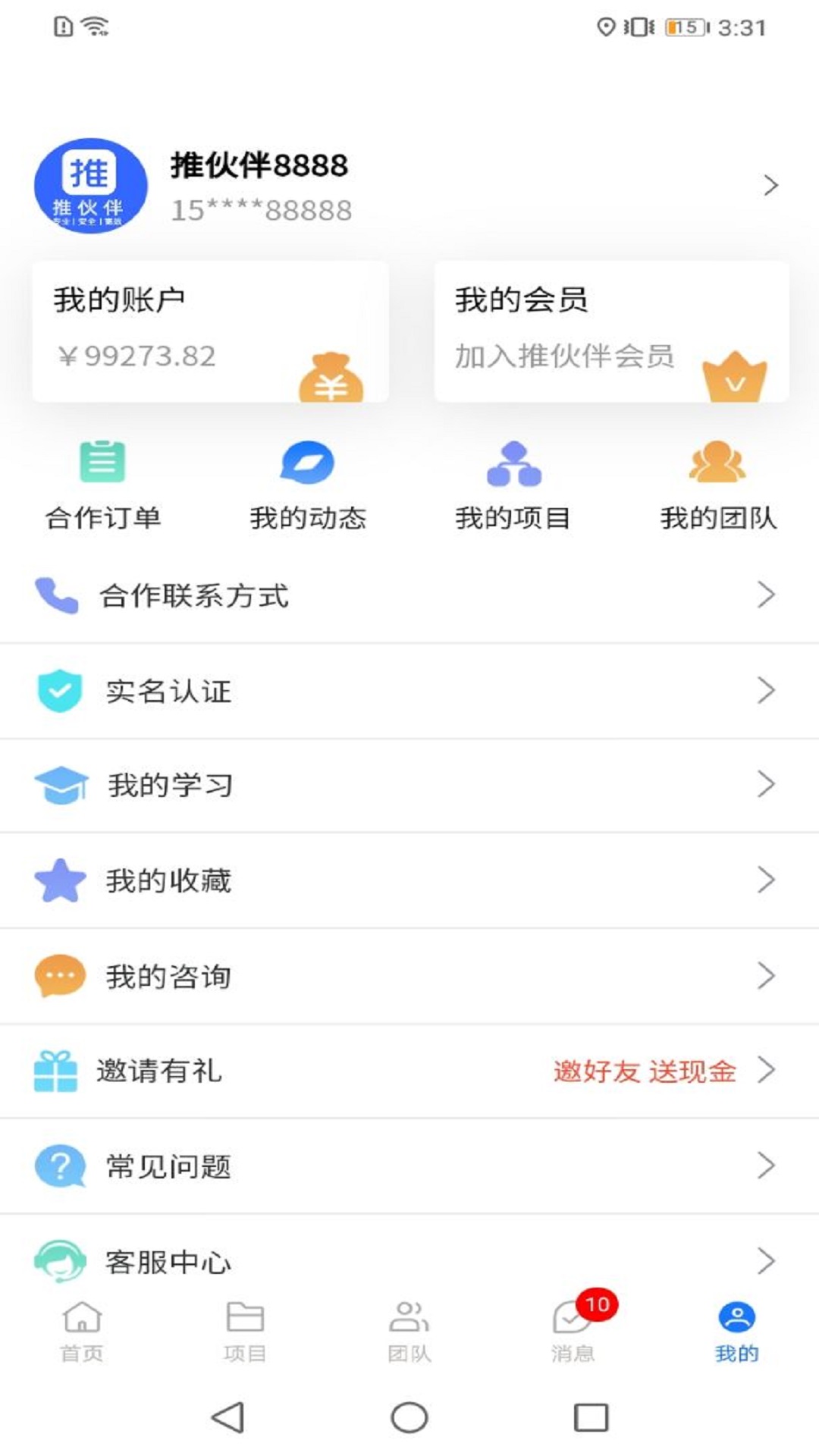The image size is (819, 1456).
Task: Open the 邀请有礼 invite row
Action: click(x=409, y=1071)
